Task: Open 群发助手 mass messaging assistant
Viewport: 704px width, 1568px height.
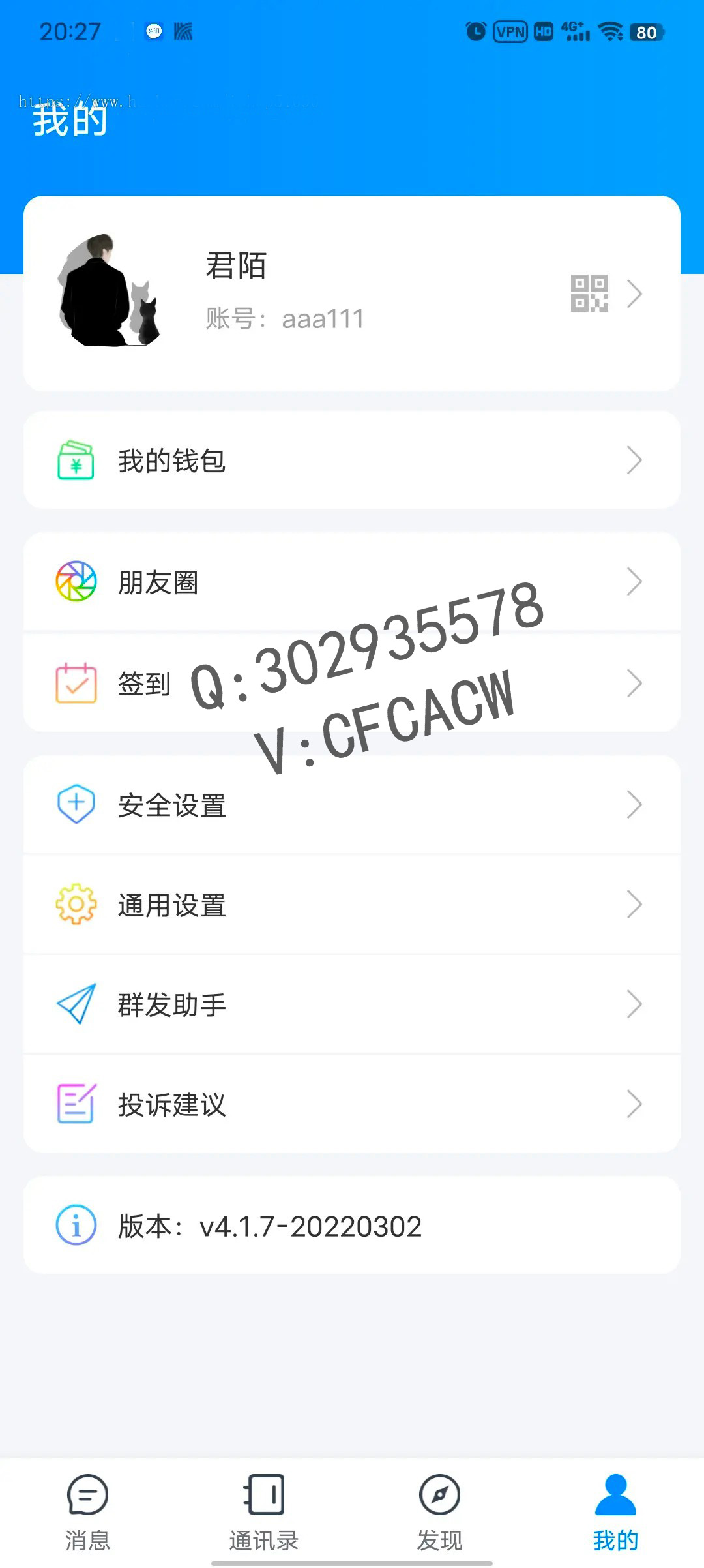Action: (x=352, y=1004)
